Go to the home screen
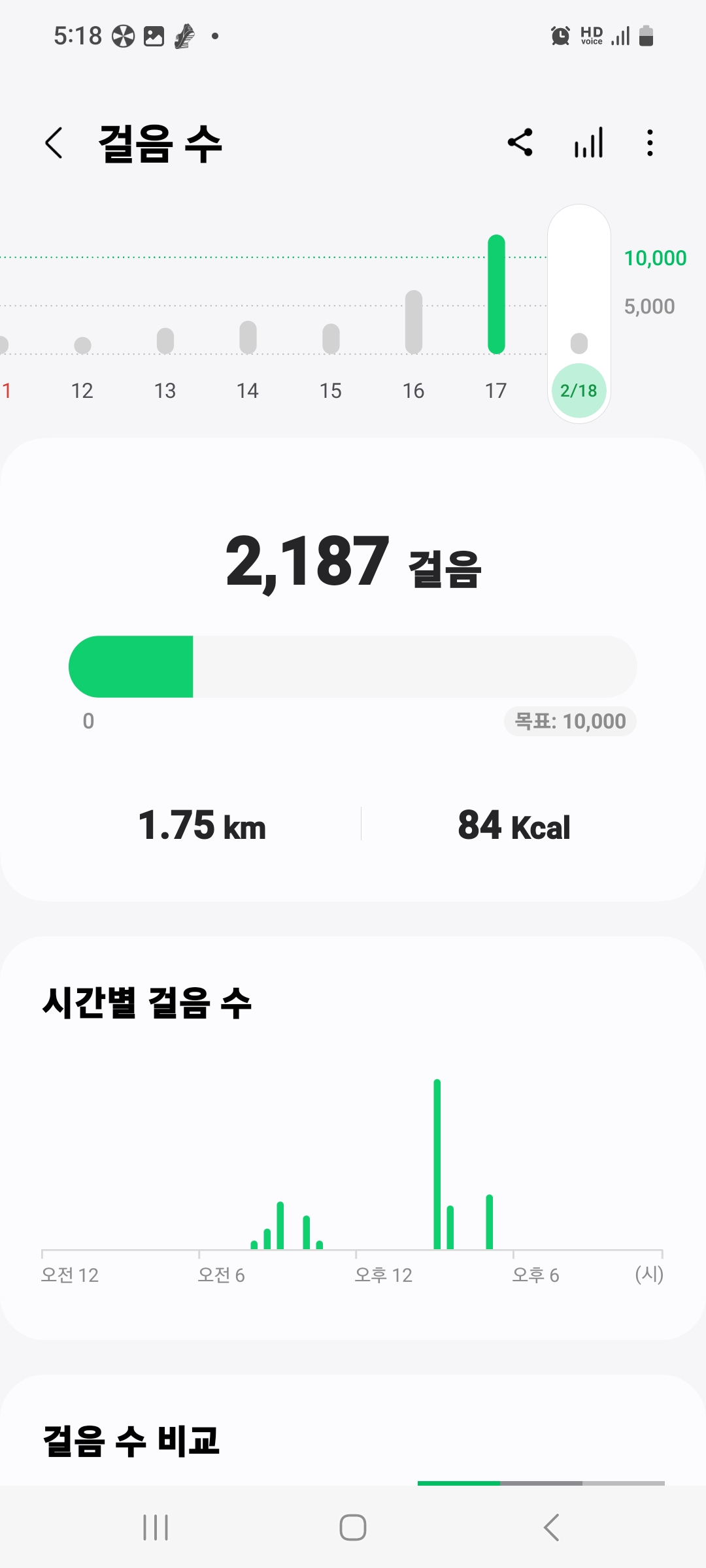706x1568 pixels. click(x=353, y=1527)
